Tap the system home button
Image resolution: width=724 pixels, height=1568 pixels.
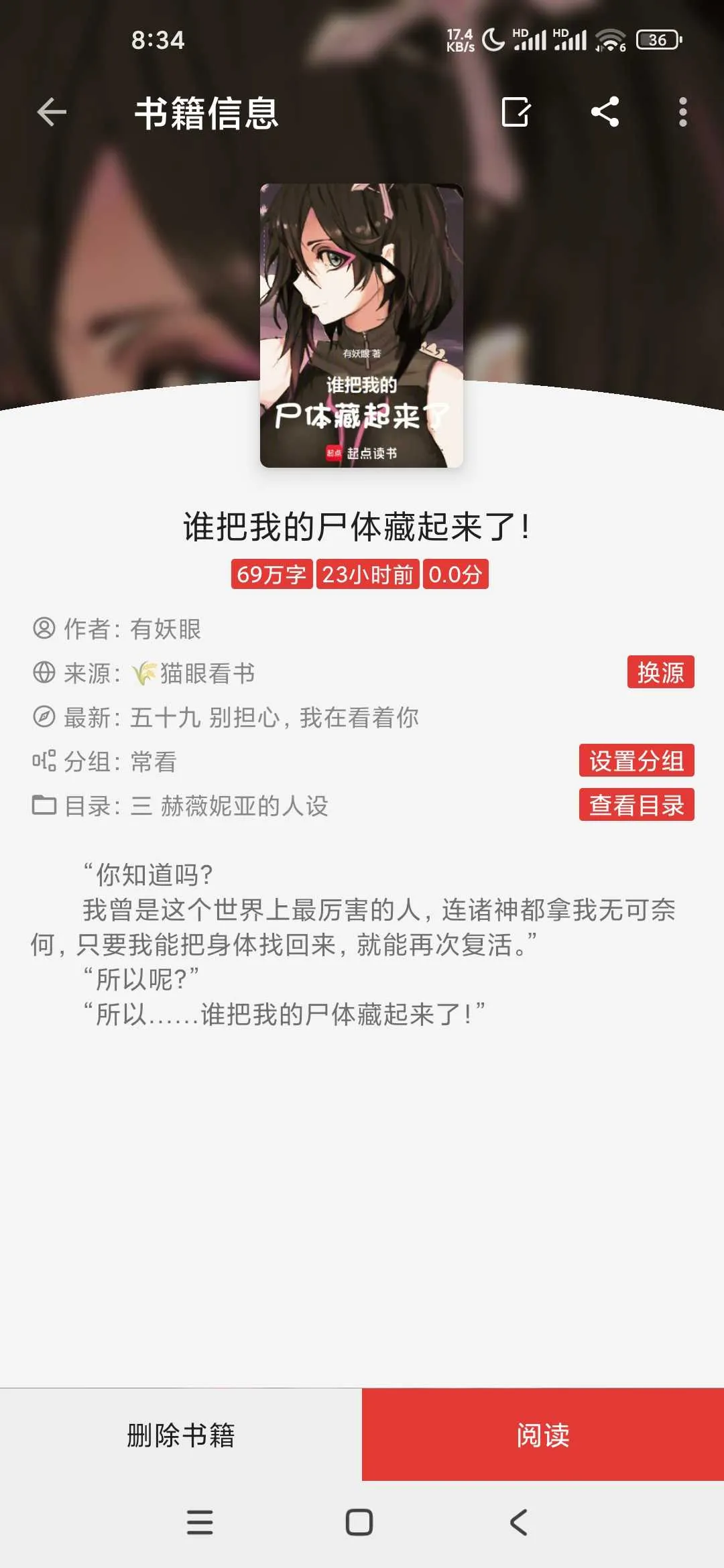359,1522
